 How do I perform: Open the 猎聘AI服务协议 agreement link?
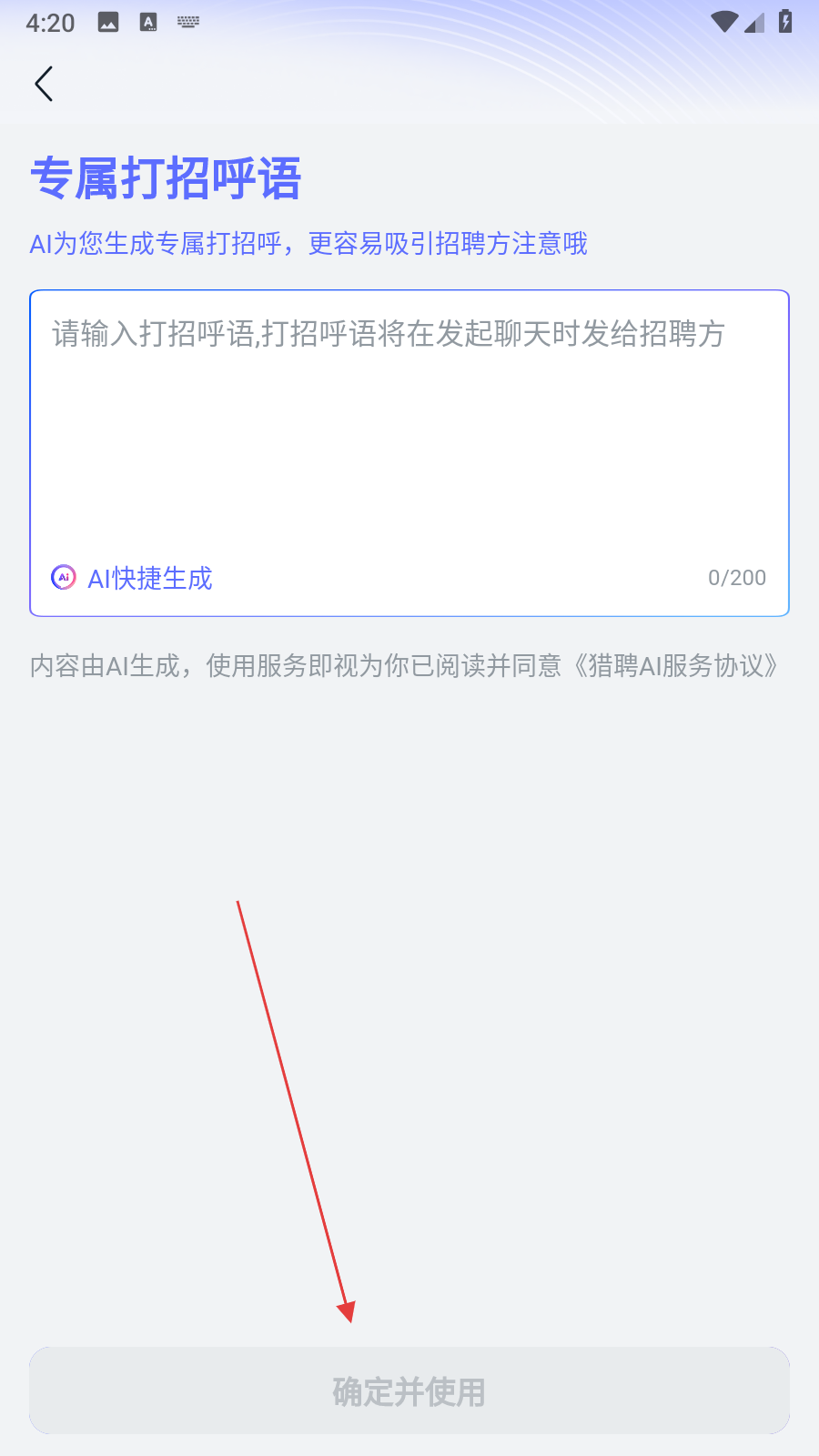(x=675, y=666)
